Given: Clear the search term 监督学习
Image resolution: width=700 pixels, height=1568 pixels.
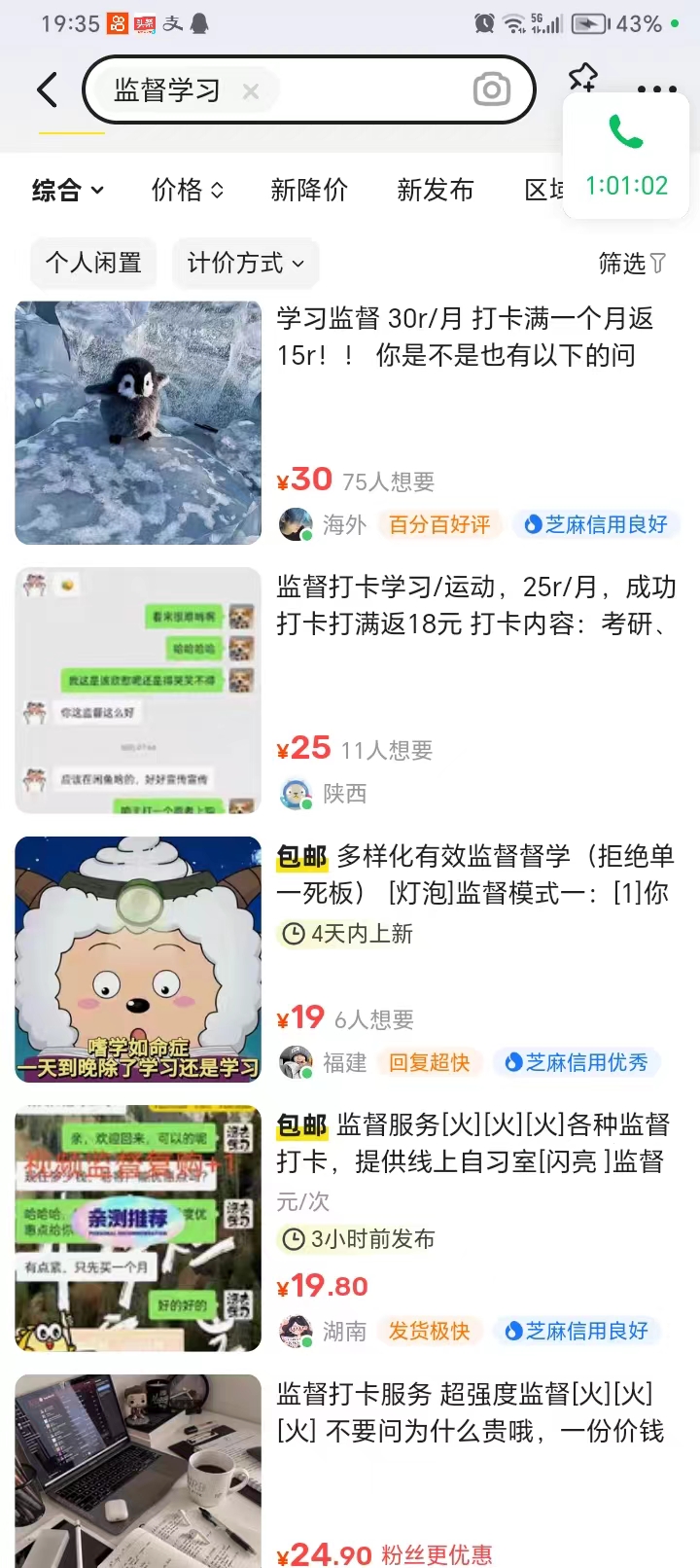Looking at the screenshot, I should coord(251,91).
